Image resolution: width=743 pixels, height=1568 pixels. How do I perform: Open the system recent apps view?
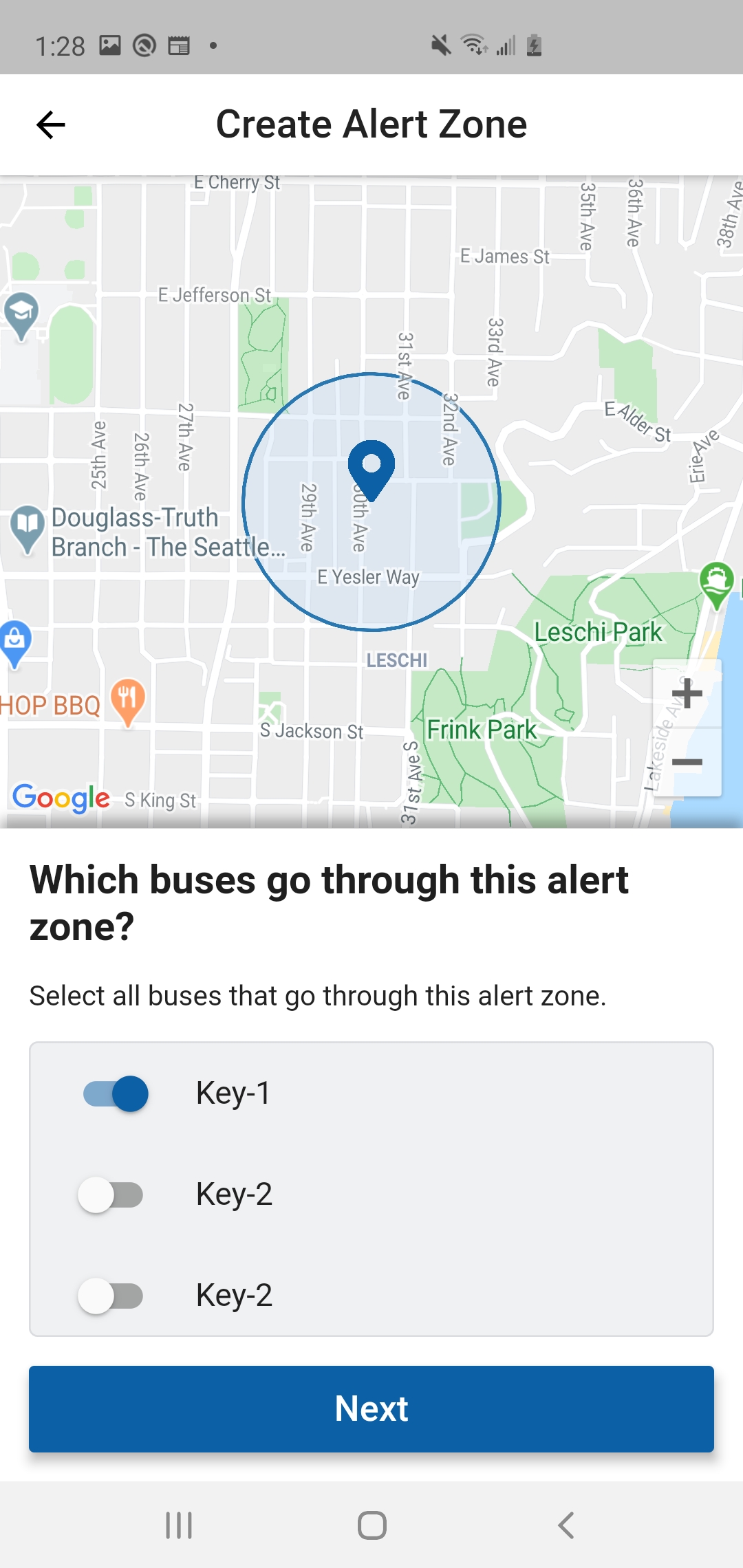(x=179, y=1525)
